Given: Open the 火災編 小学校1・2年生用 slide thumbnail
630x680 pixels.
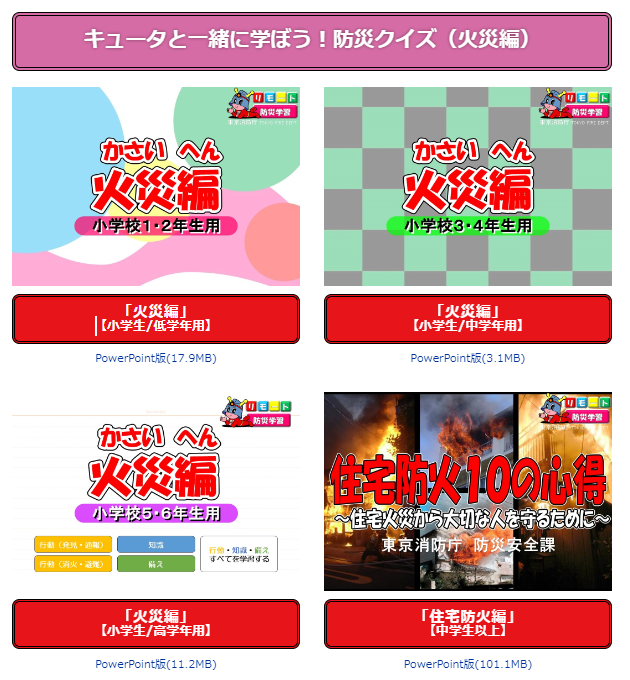Looking at the screenshot, I should tap(156, 186).
